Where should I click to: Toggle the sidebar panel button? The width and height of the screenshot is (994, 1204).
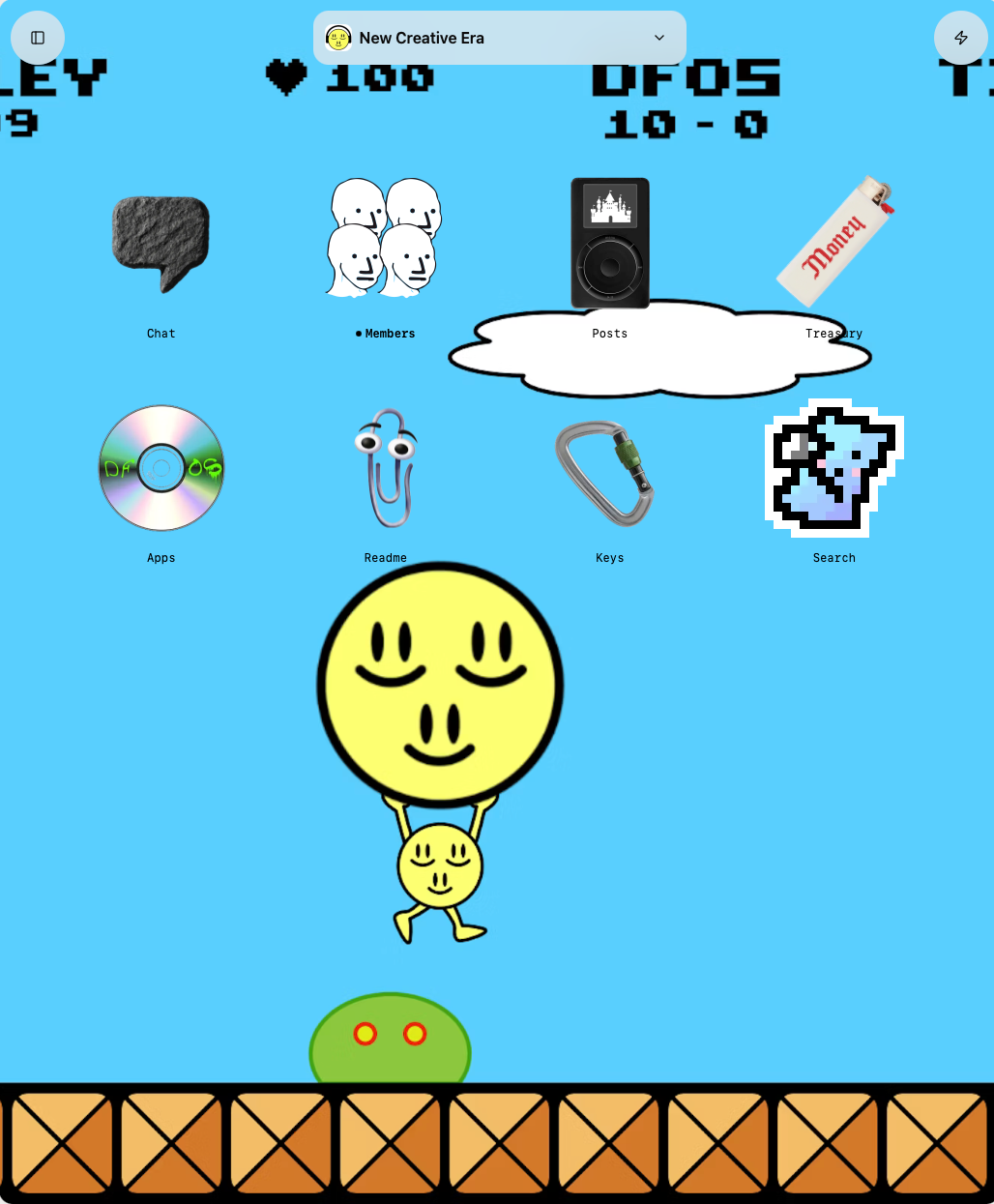pyautogui.click(x=38, y=38)
